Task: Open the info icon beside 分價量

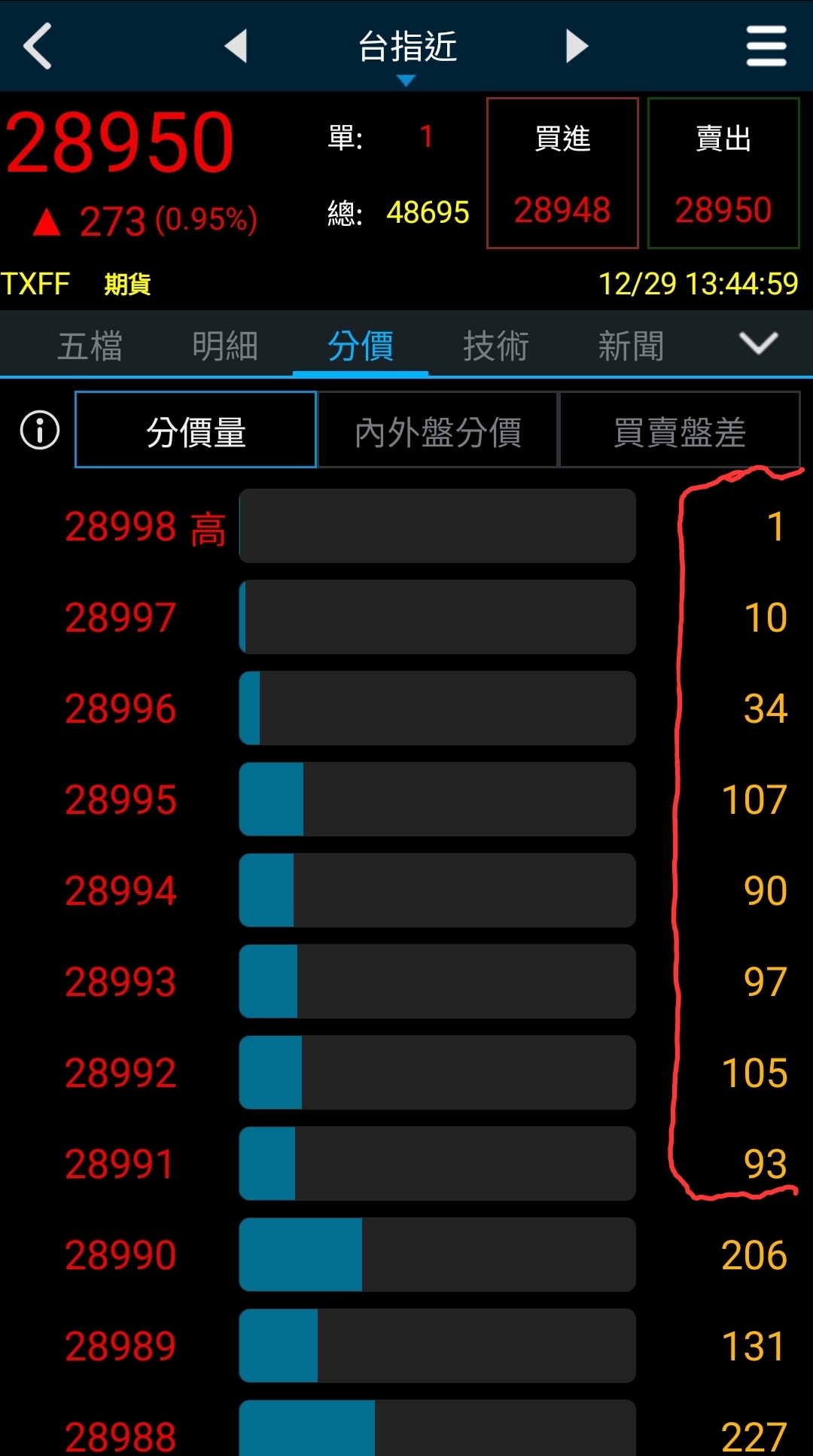Action: [x=40, y=431]
